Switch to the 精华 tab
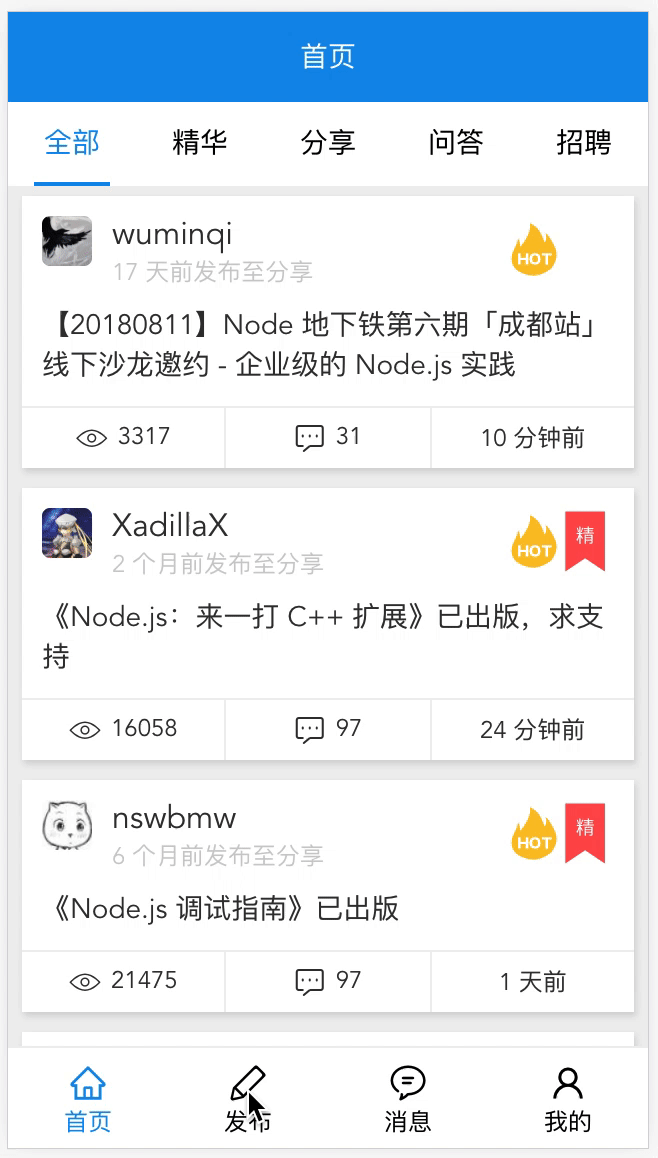This screenshot has width=658, height=1158. click(200, 143)
